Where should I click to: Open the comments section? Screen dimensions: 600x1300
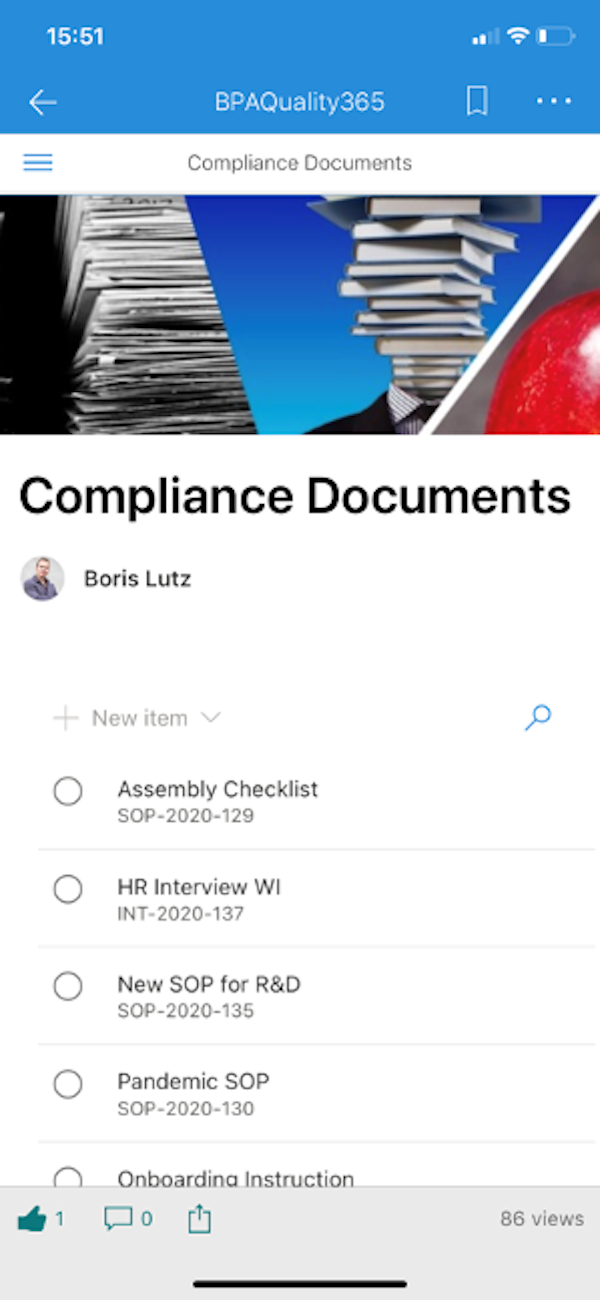click(119, 1219)
